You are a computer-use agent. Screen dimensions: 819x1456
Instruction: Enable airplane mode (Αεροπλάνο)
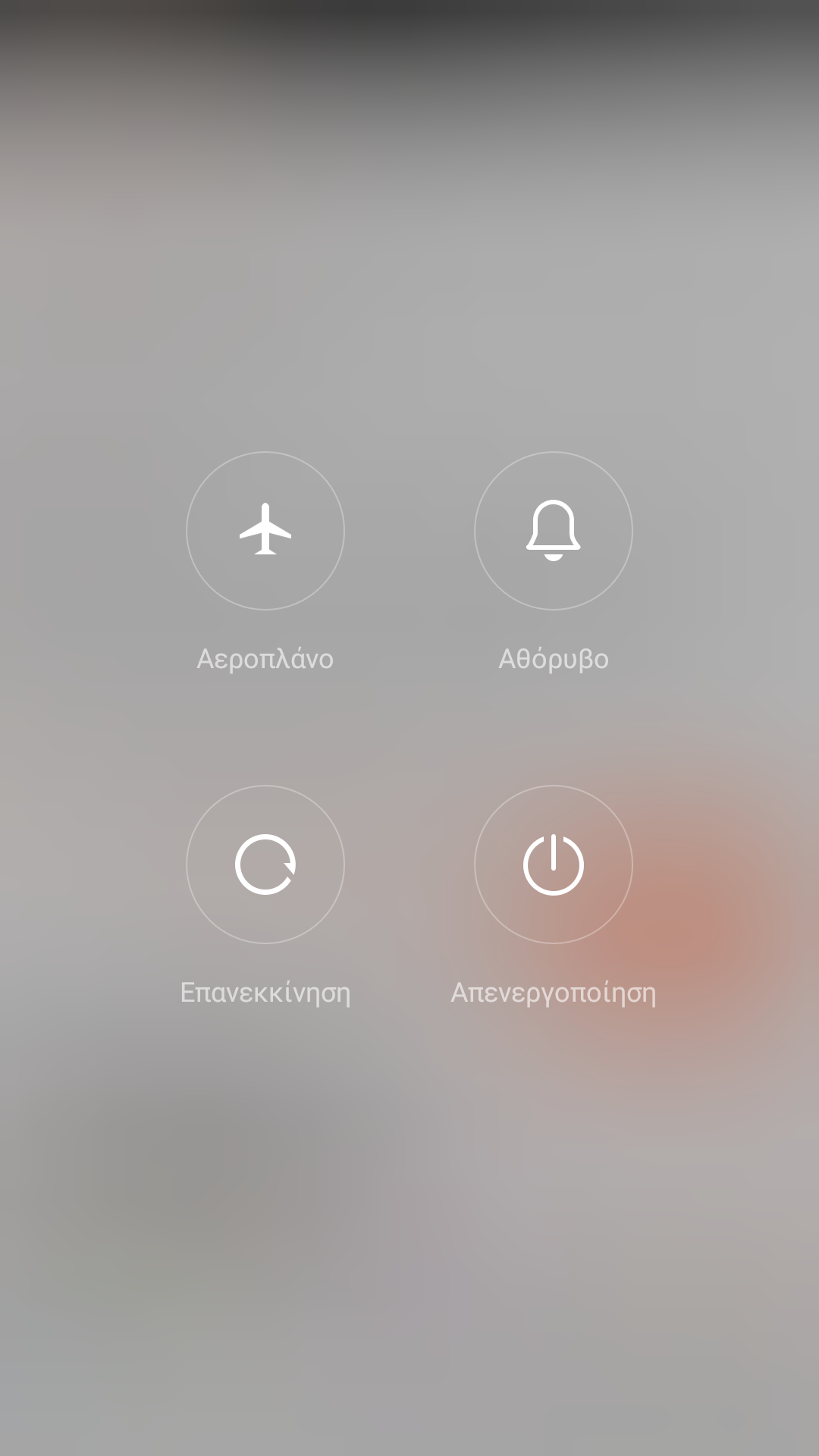coord(265,531)
